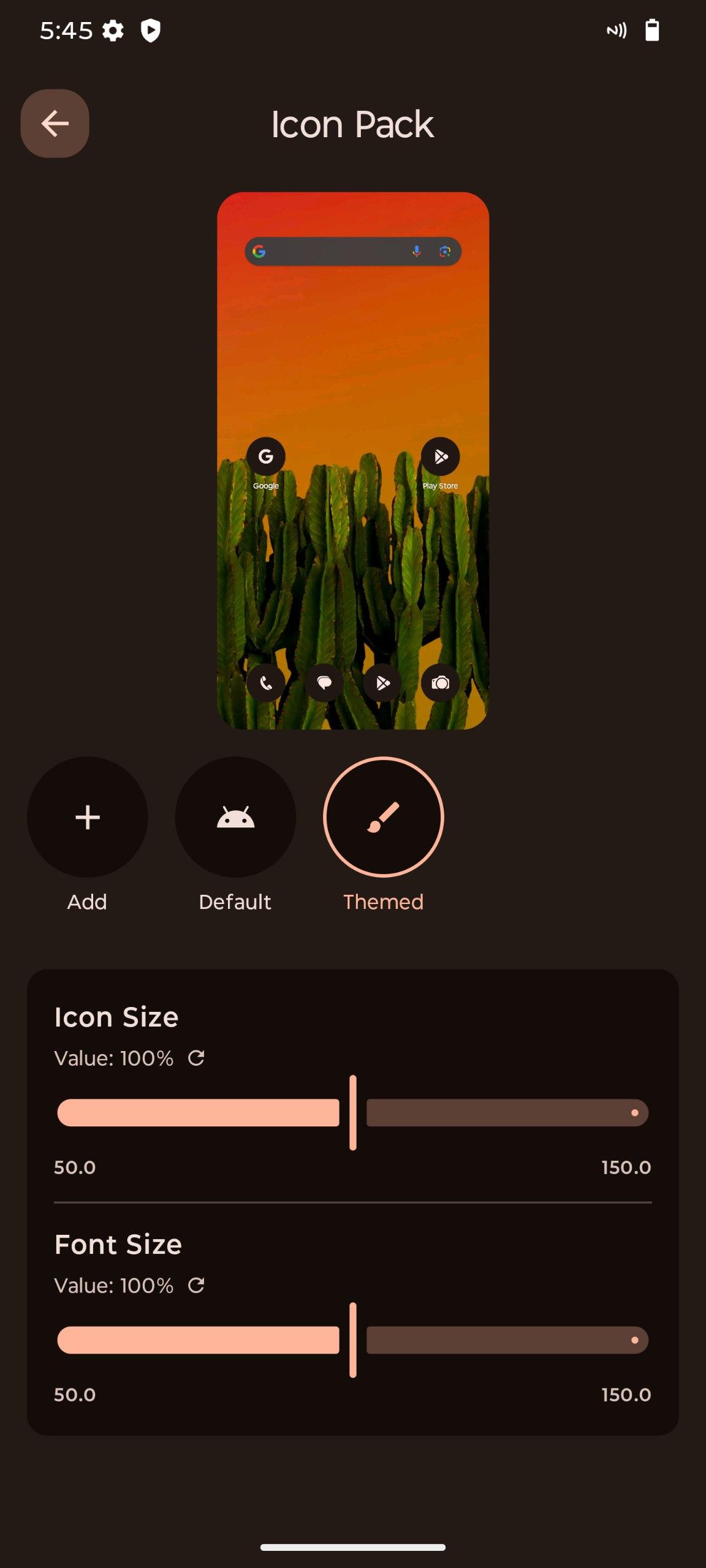Reset Icon Size value to default

click(x=196, y=1058)
